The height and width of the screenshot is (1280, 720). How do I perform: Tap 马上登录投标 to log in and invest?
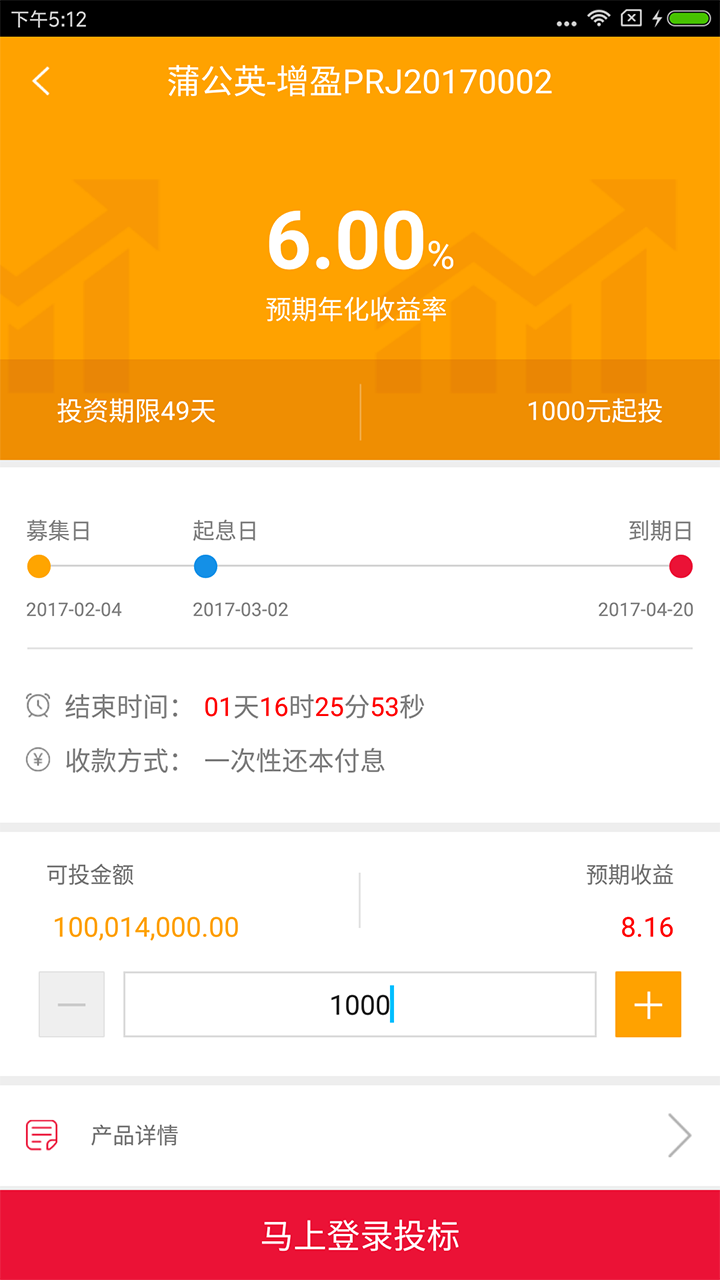pyautogui.click(x=360, y=1235)
